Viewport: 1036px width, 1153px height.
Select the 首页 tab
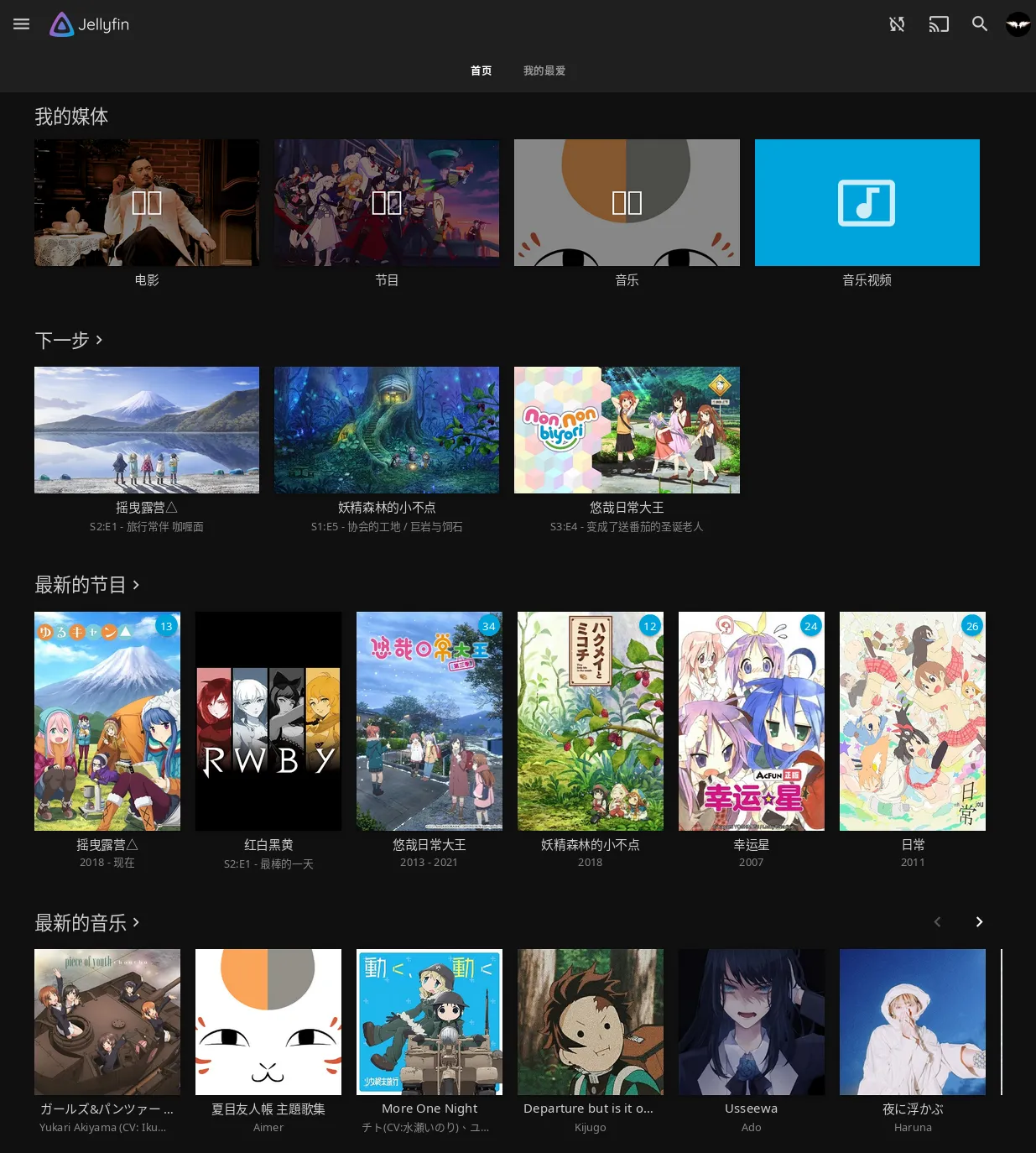click(481, 70)
